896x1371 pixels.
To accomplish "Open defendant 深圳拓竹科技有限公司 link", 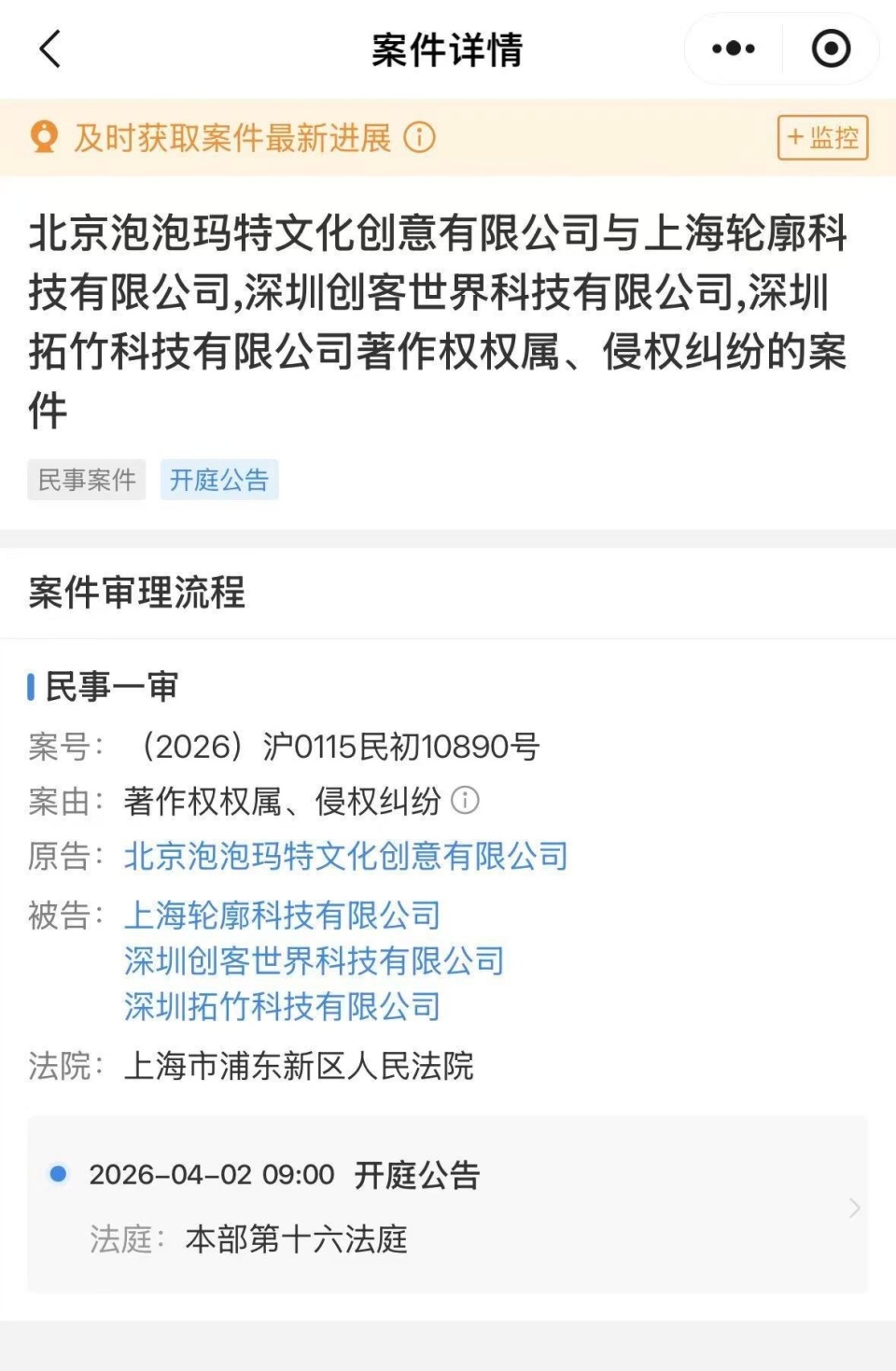I will tap(281, 1007).
